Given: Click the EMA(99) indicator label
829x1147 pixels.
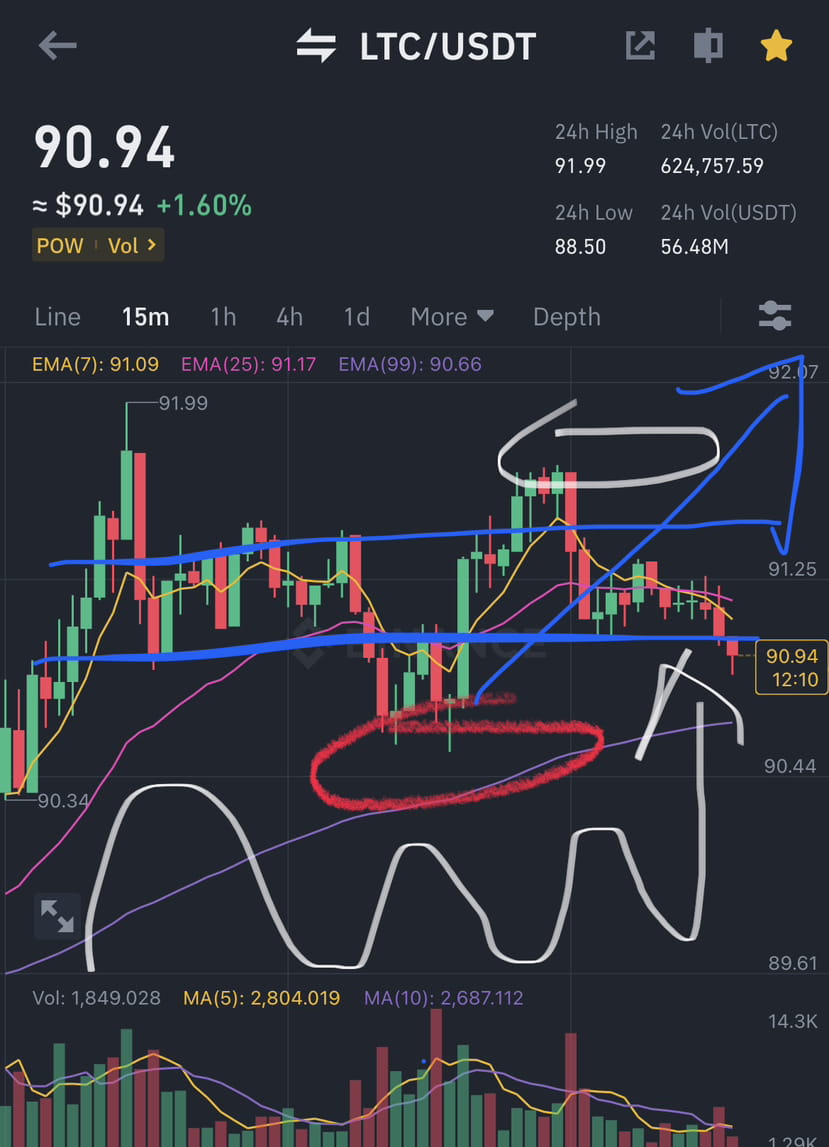Looking at the screenshot, I should click(x=408, y=364).
